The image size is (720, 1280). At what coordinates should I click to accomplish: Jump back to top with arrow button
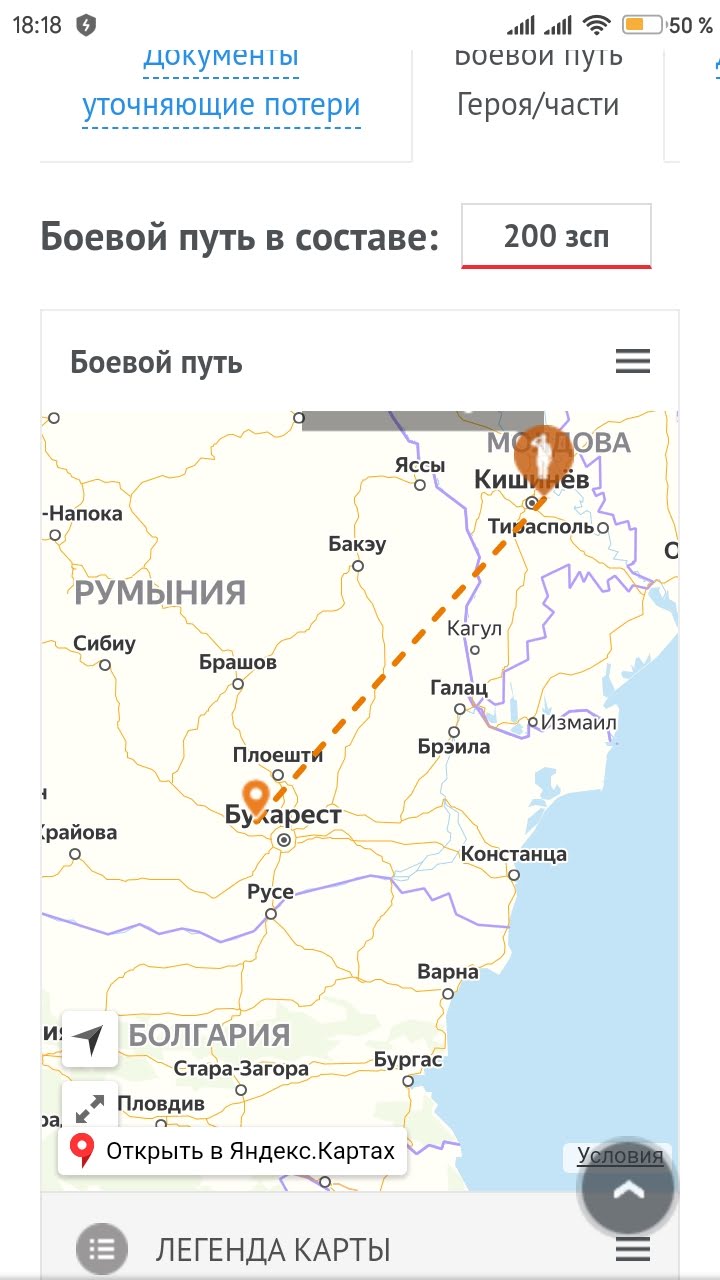coord(628,1189)
